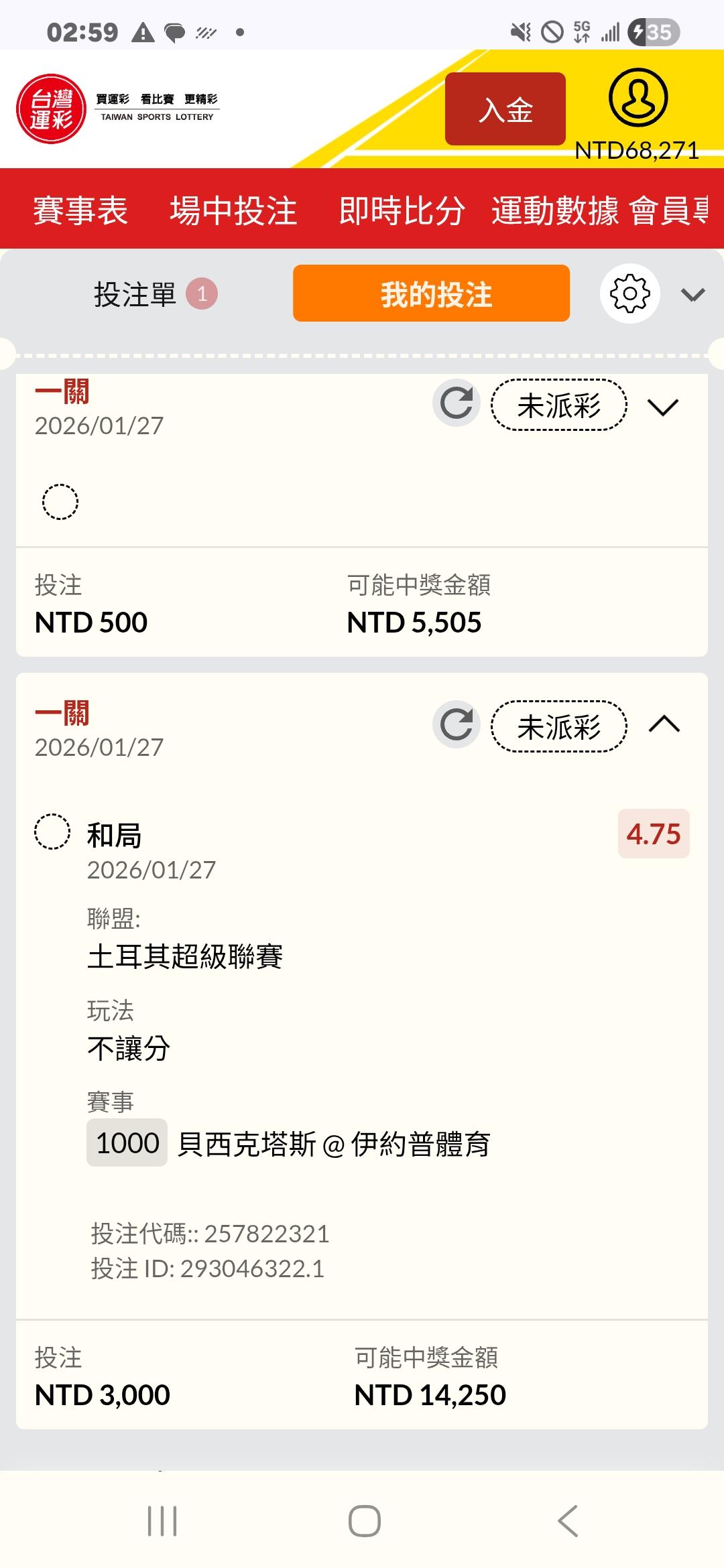Viewport: 724px width, 1568px height.
Task: Refresh the NTD 500 bet status
Action: click(457, 403)
